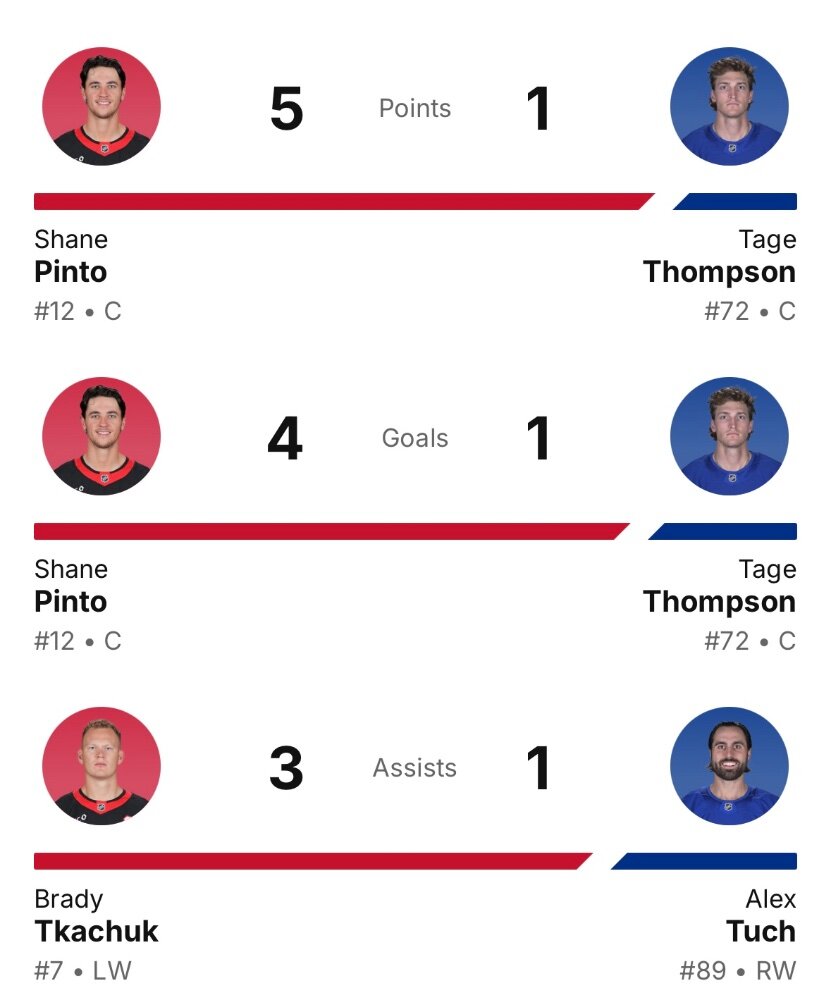This screenshot has width=831, height=1000.
Task: Open Shane Pinto's profile from the Goals row
Action: click(101, 436)
